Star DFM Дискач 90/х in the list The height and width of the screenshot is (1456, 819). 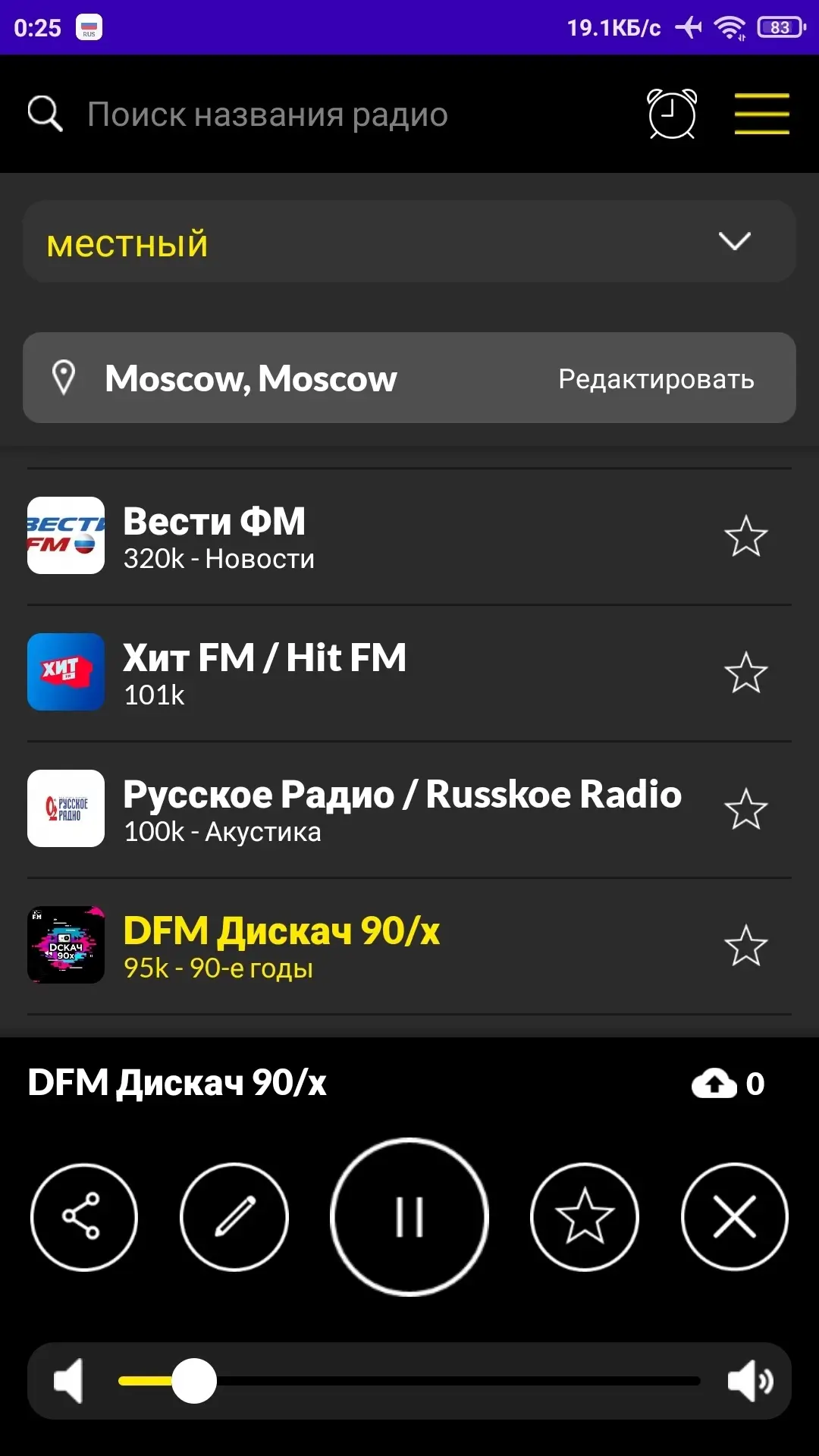pos(746,946)
